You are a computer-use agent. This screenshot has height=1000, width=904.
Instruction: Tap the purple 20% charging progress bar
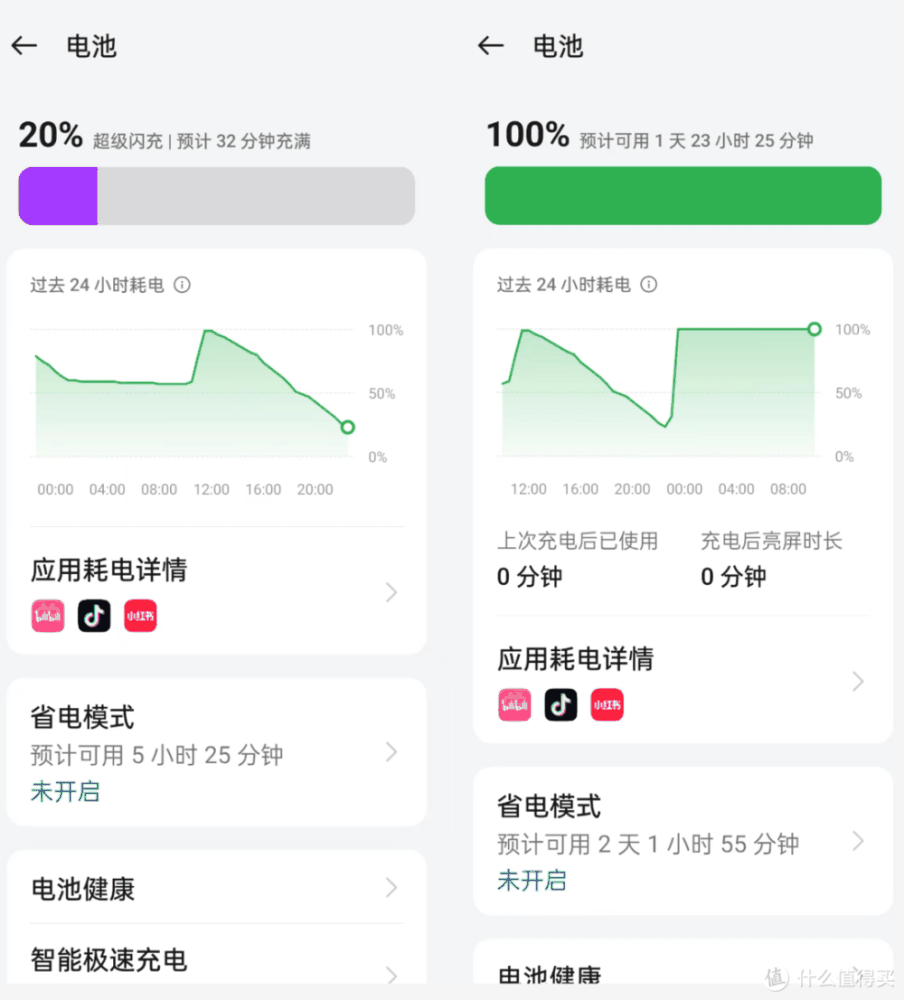coord(57,196)
